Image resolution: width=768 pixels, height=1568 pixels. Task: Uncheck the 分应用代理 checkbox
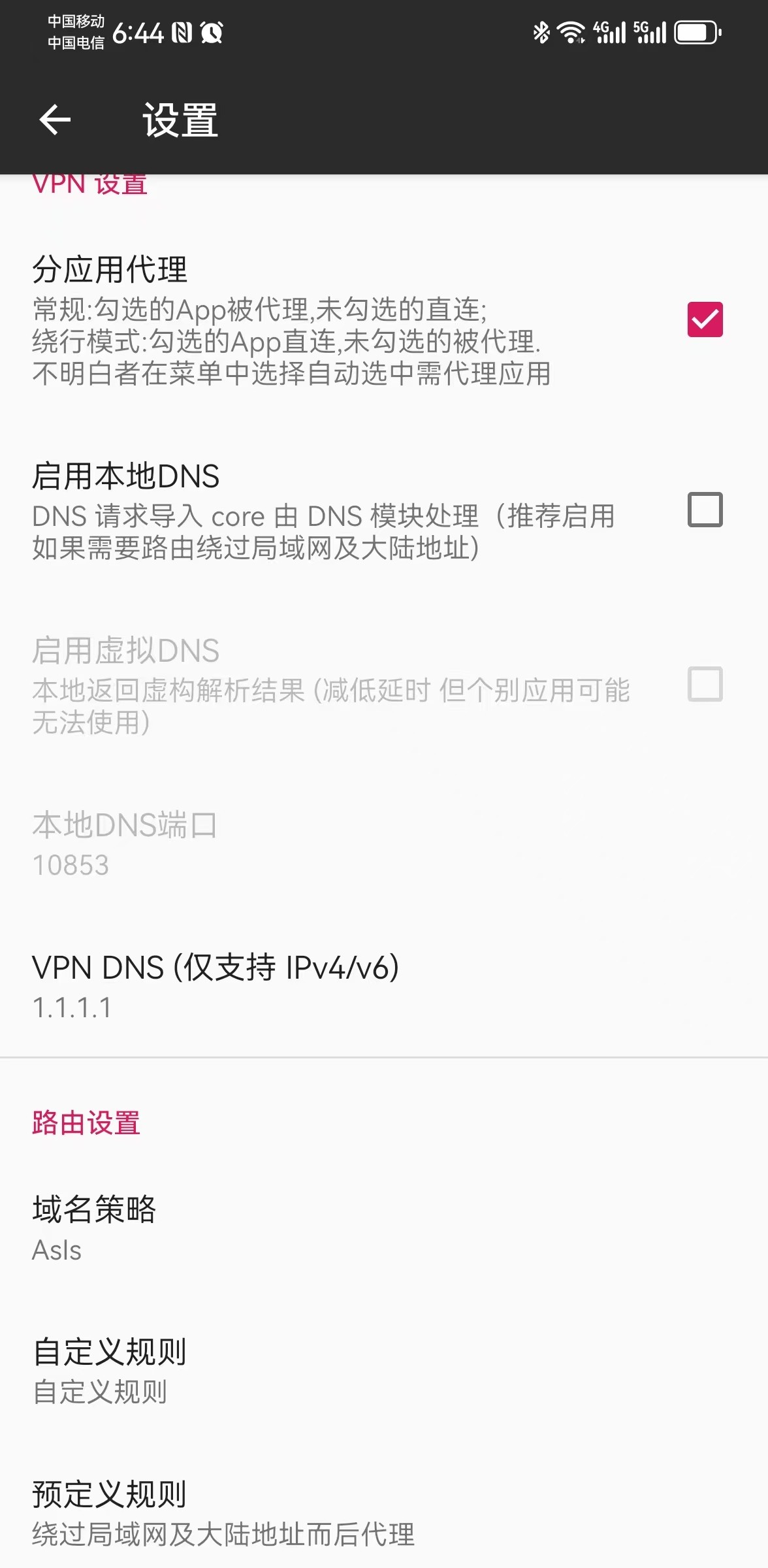point(705,319)
